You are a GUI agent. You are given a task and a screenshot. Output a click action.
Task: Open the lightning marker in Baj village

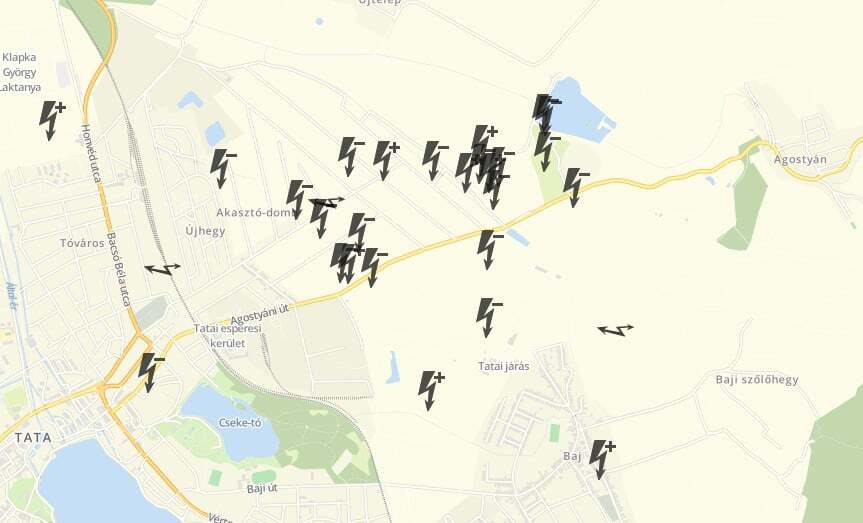click(x=601, y=459)
